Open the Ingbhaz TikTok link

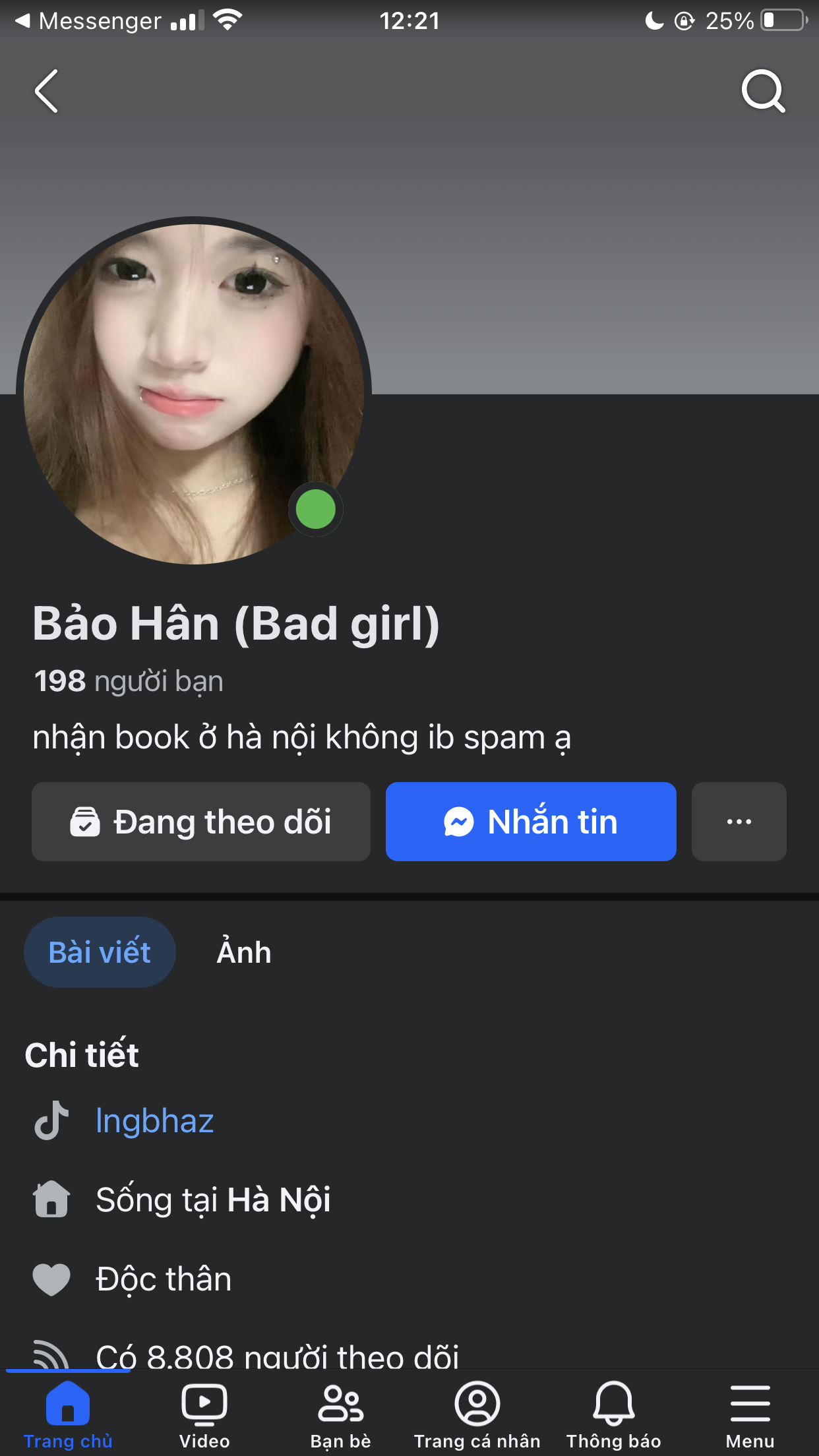click(154, 1120)
